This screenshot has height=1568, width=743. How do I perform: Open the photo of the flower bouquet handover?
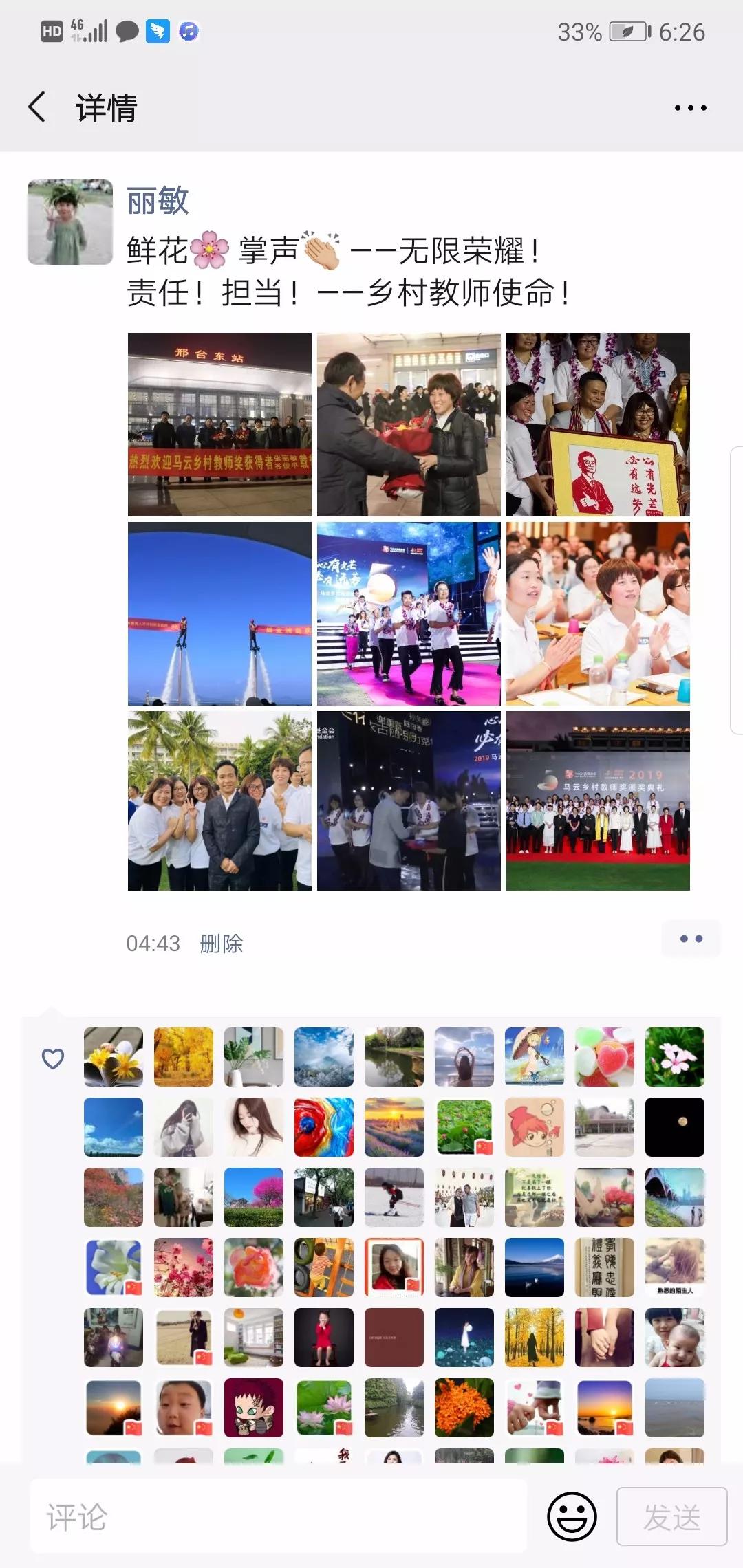coord(409,424)
